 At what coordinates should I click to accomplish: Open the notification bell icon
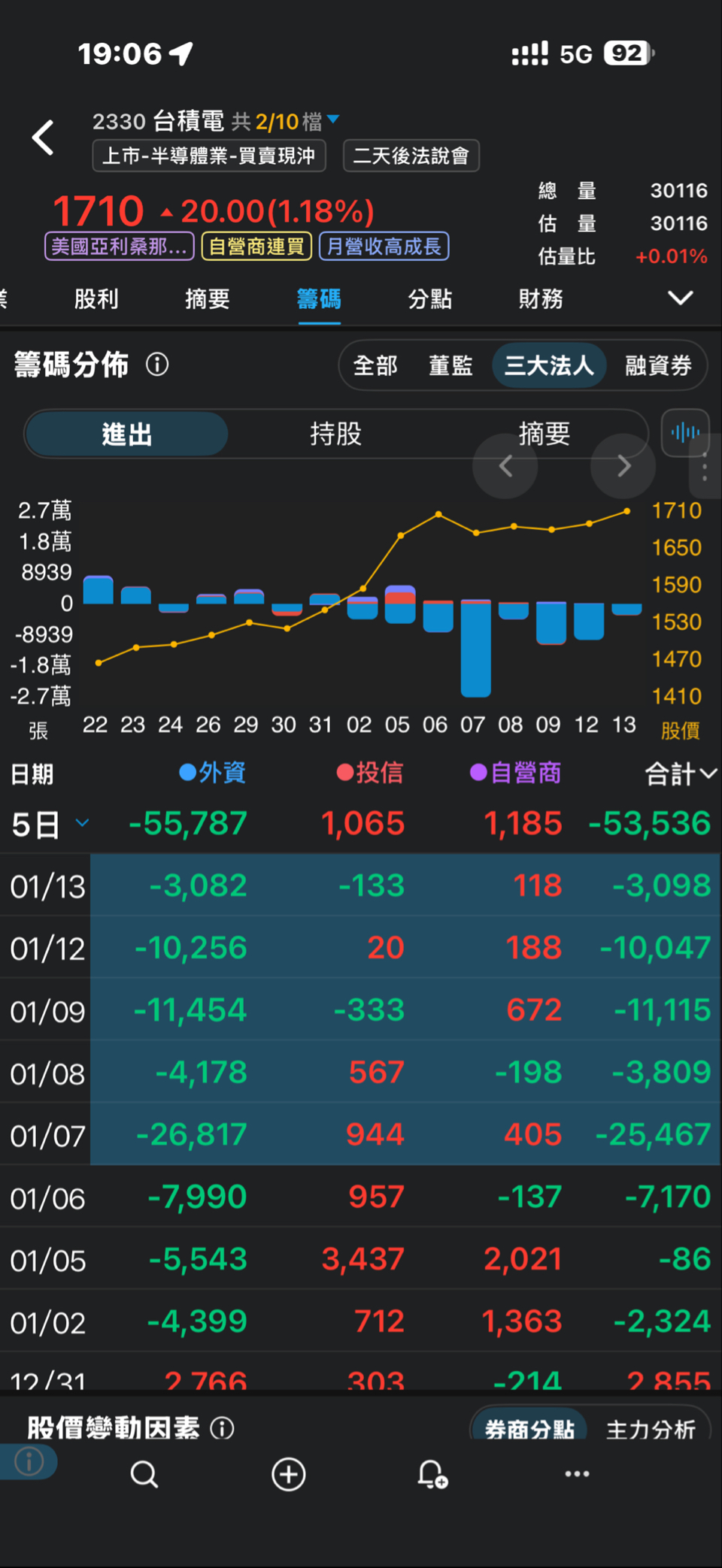click(429, 1474)
